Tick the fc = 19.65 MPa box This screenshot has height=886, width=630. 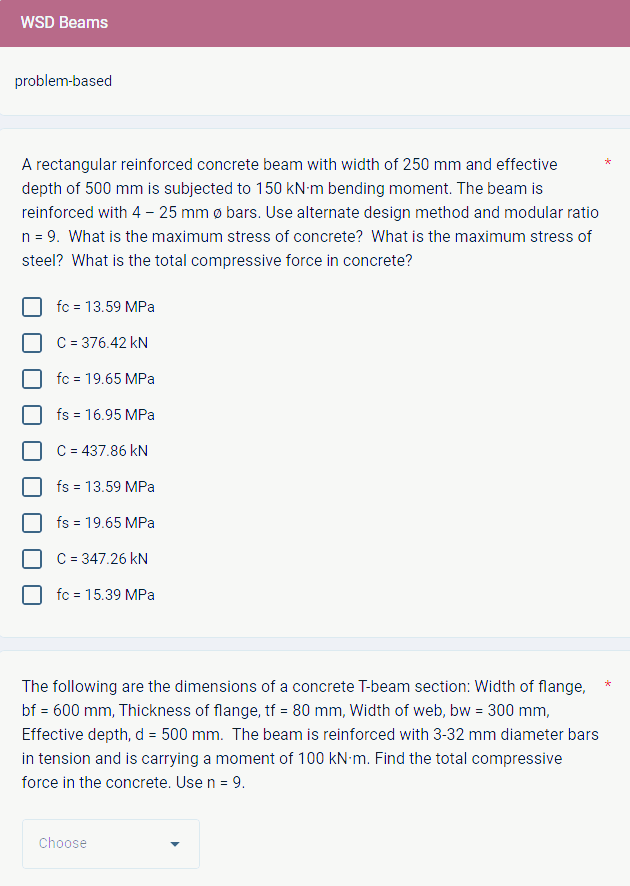point(32,379)
